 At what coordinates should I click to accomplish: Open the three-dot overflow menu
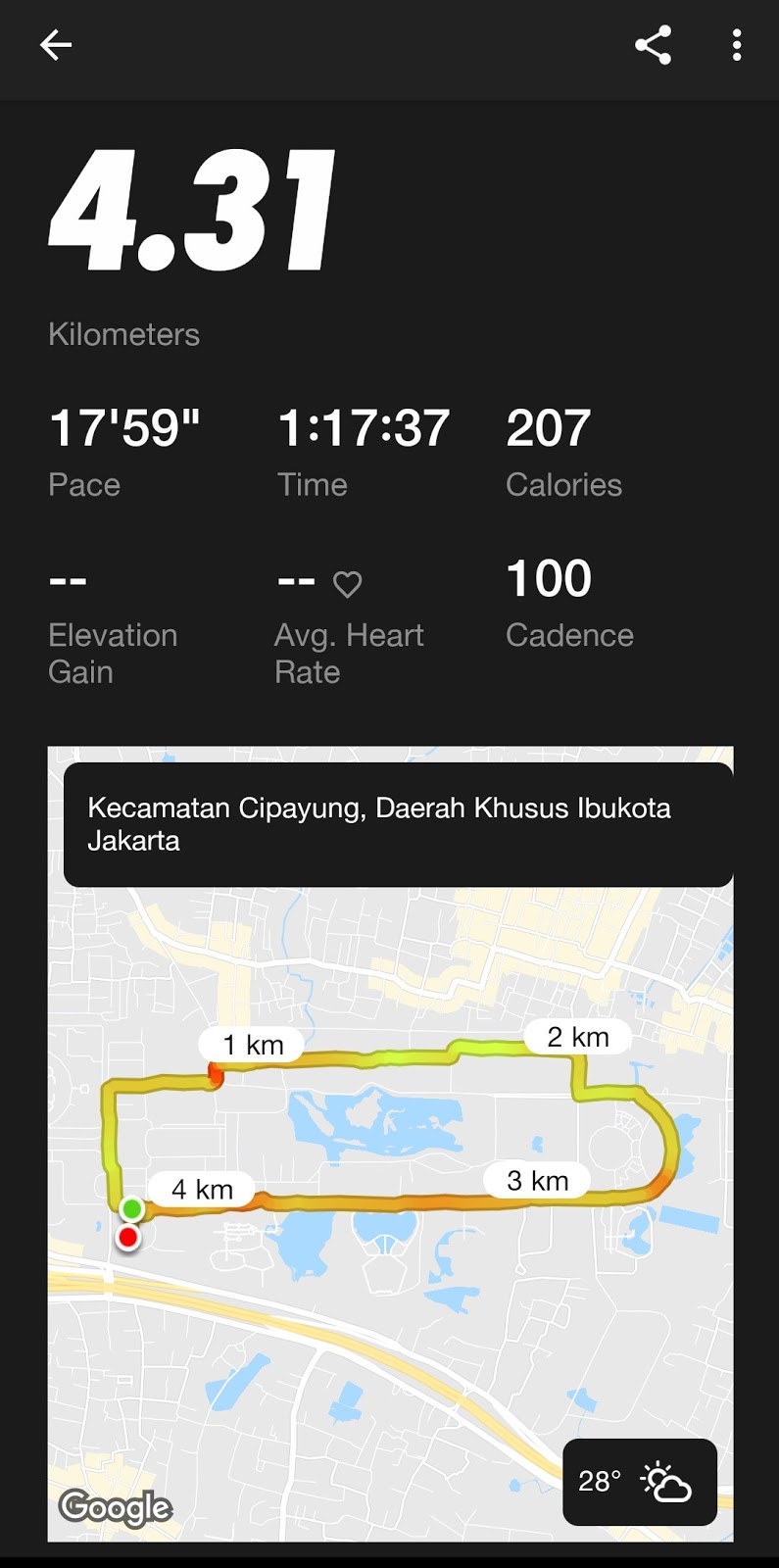click(737, 45)
